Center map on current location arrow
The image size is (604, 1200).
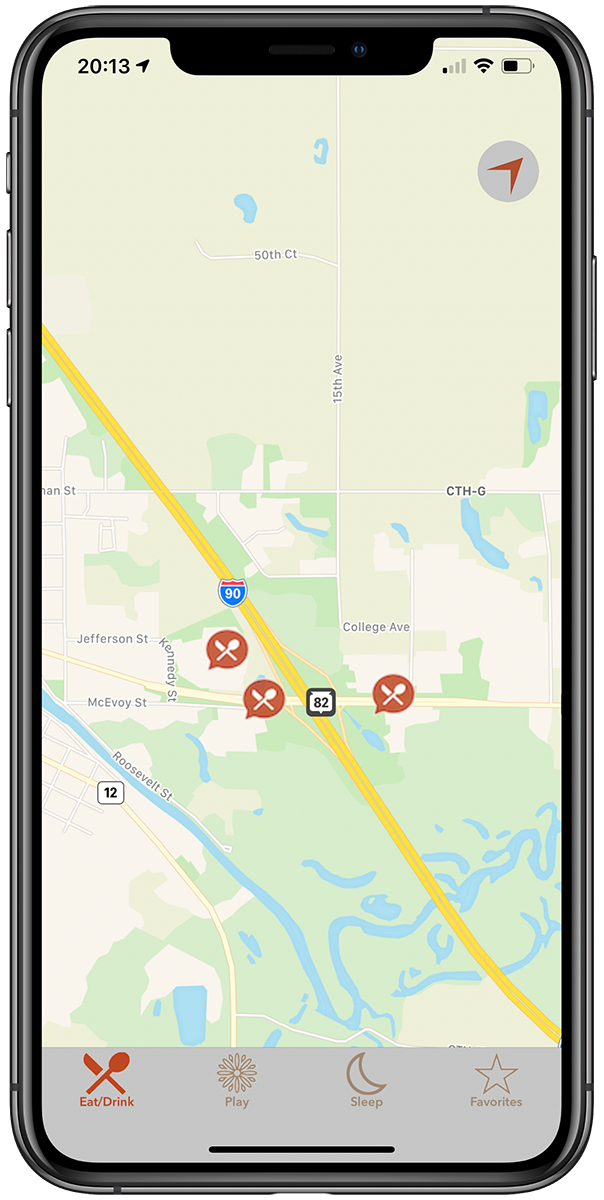[508, 173]
